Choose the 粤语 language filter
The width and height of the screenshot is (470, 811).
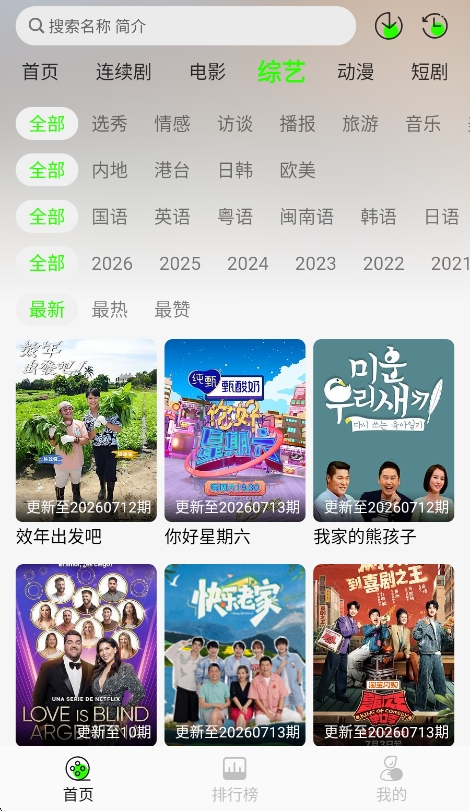[x=235, y=217]
